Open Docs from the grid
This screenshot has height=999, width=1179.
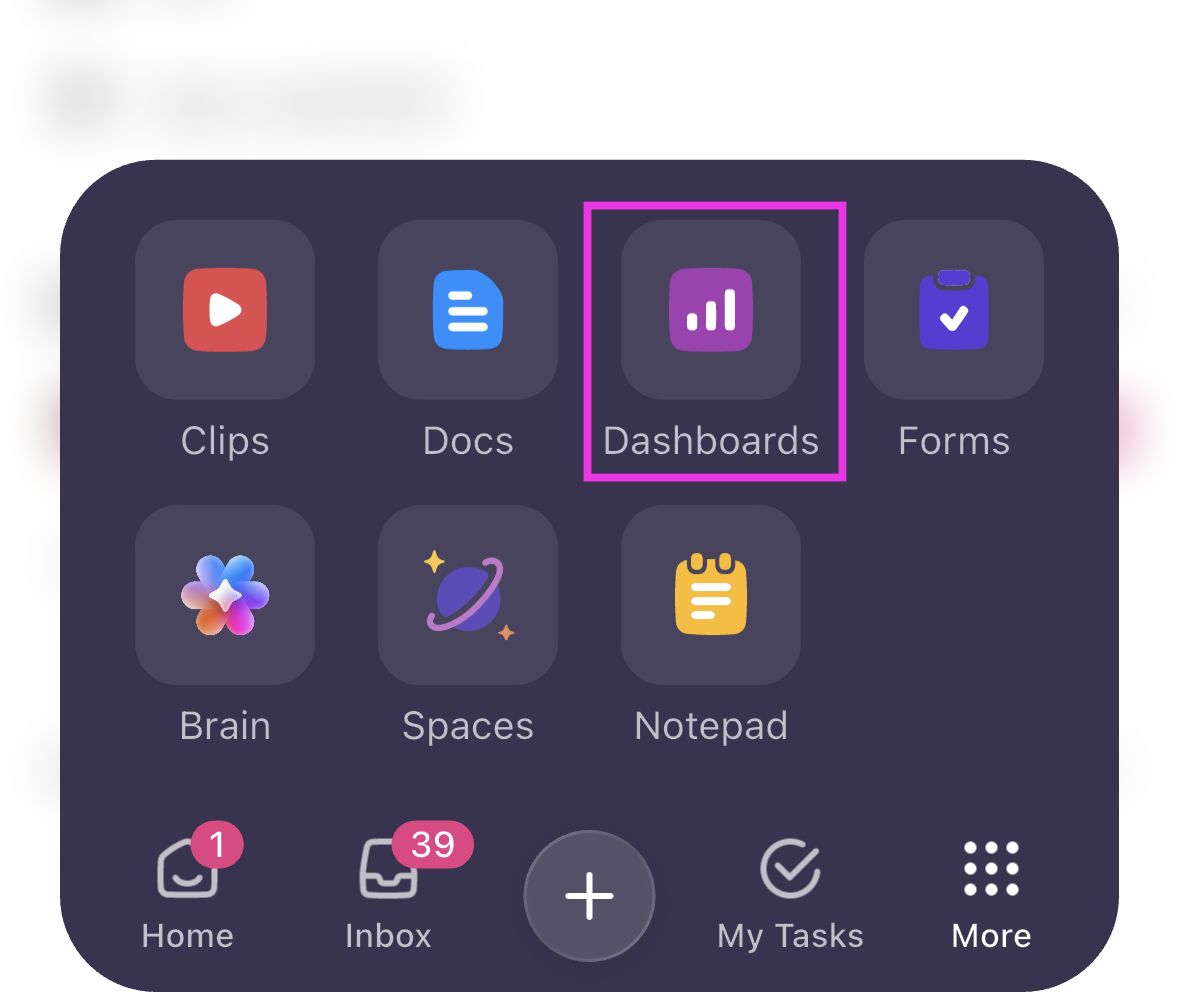(x=468, y=310)
